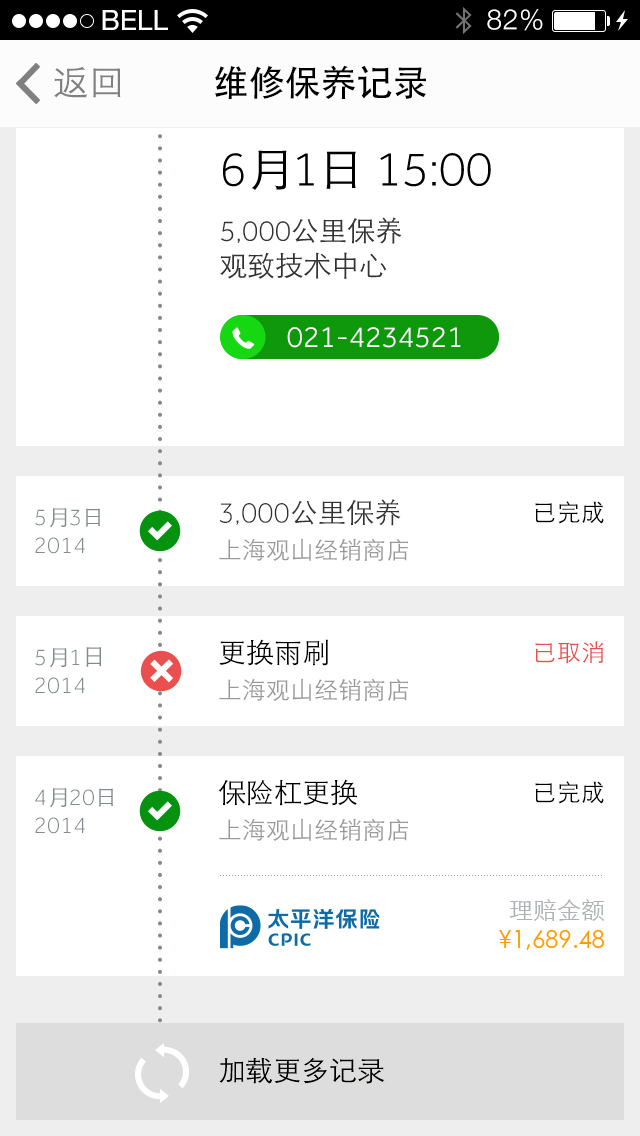Call 021-4234521 with the green phone button
Screen dimensions: 640x1136
point(359,337)
